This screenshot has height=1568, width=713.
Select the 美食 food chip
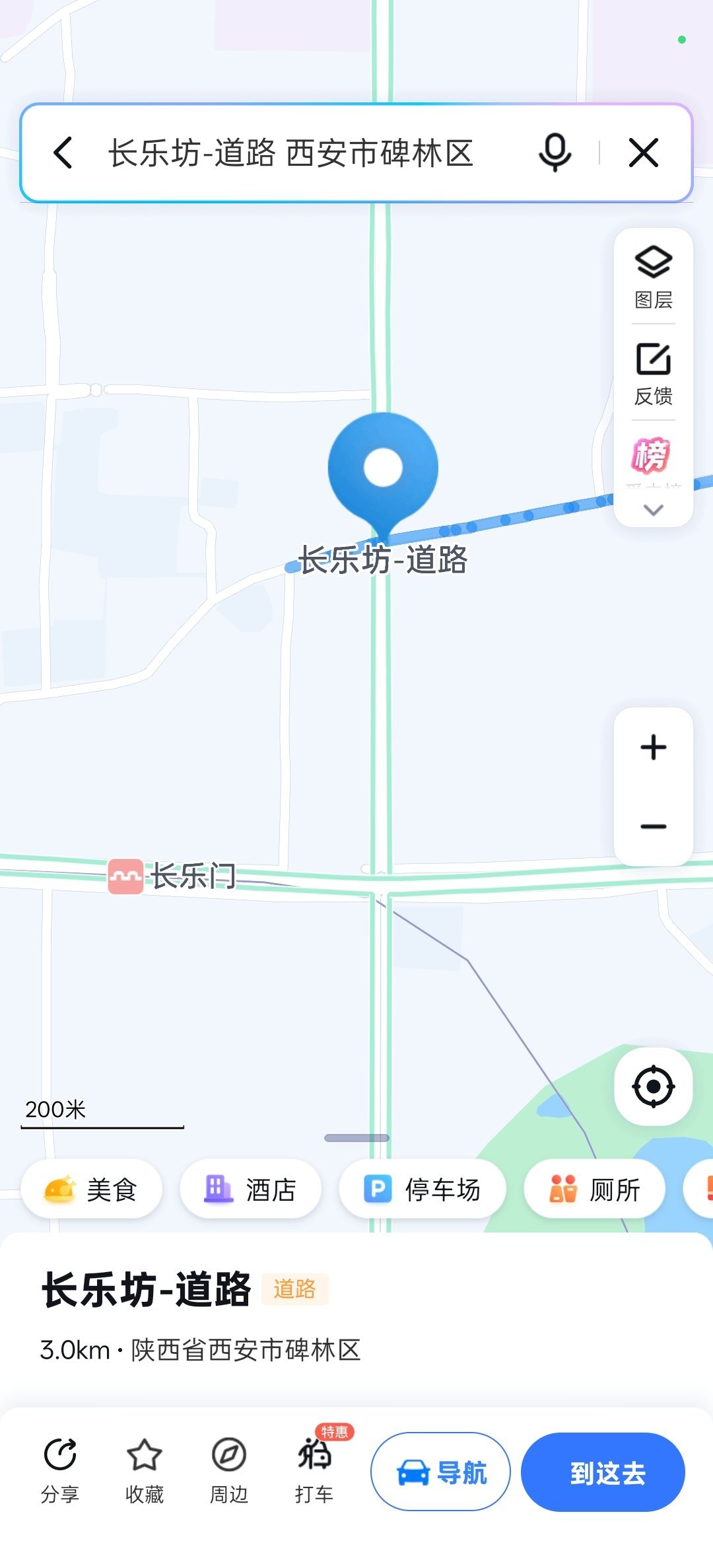(x=92, y=1189)
